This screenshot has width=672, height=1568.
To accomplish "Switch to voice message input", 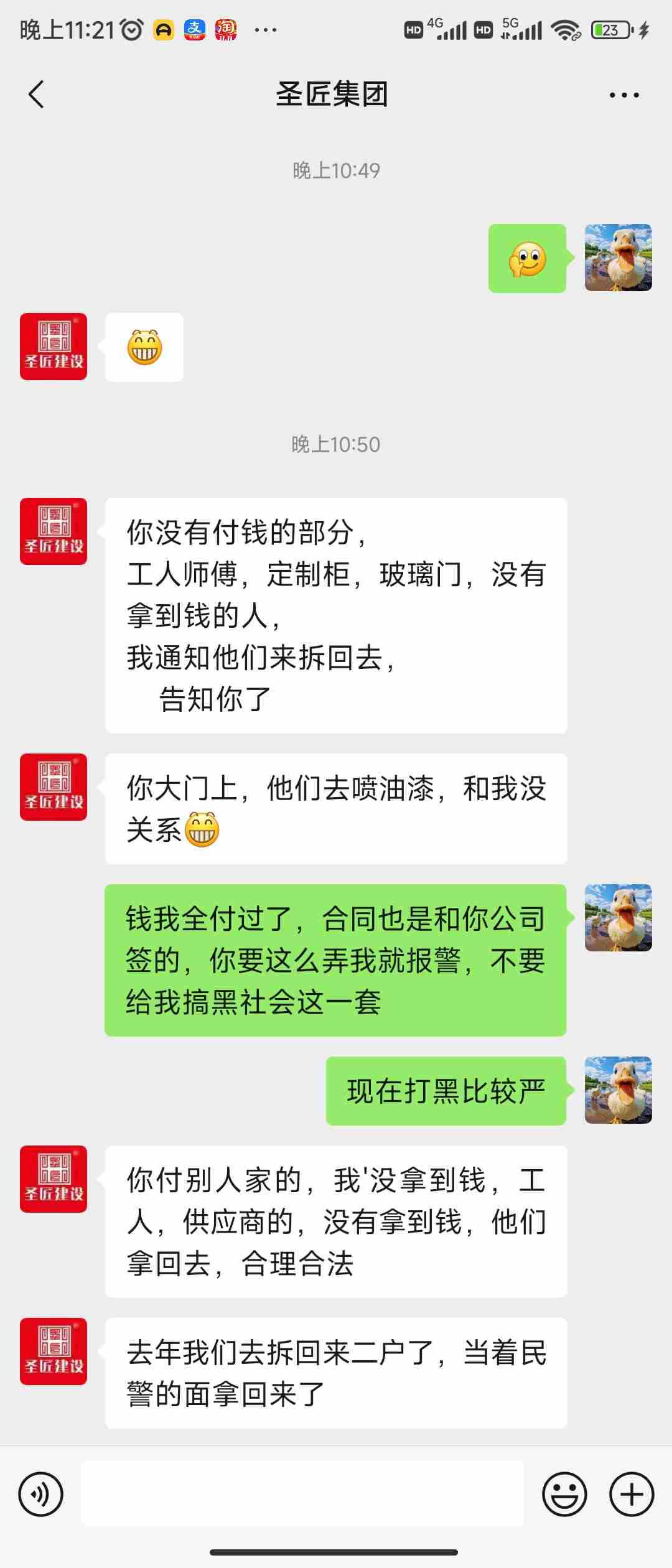I will pos(41,1494).
